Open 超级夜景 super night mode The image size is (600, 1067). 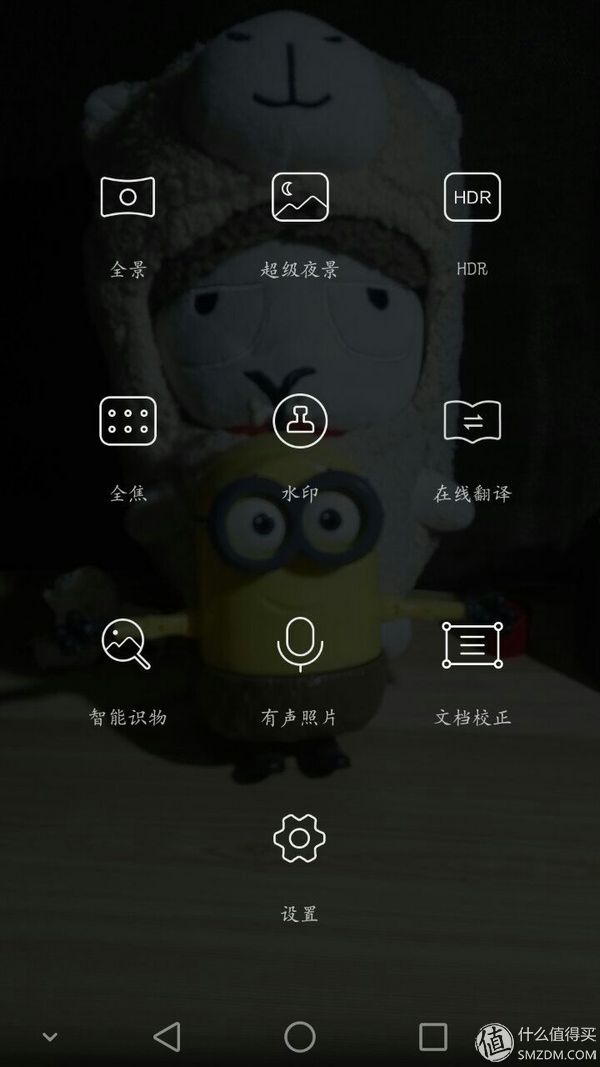[x=300, y=197]
